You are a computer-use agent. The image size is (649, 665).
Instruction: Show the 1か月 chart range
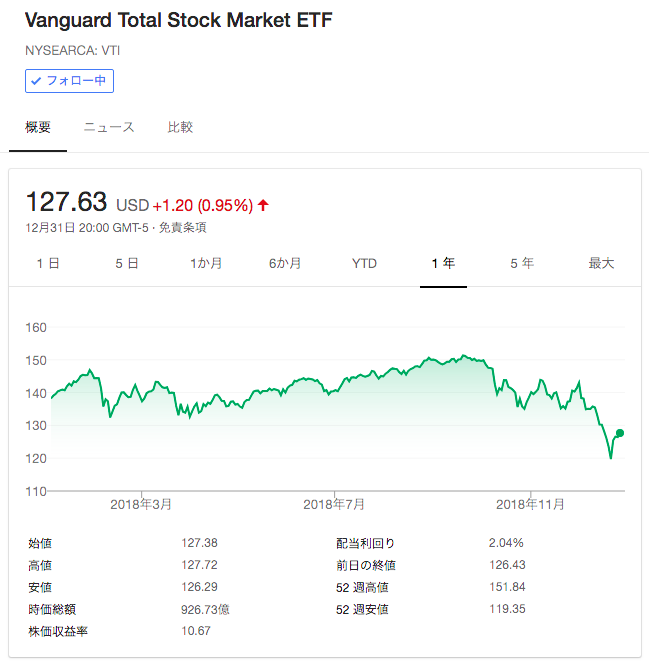click(206, 263)
